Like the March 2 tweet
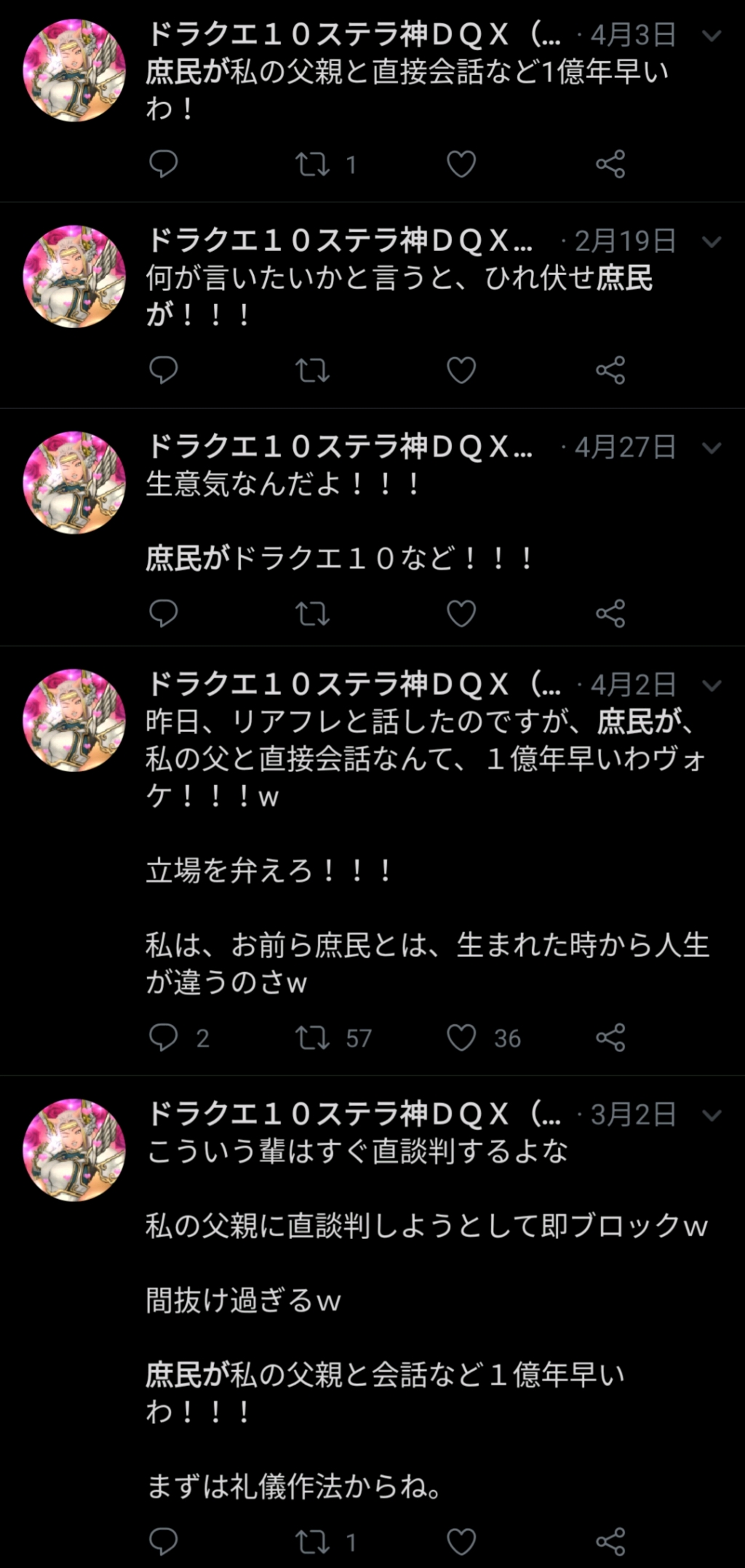 461,1541
